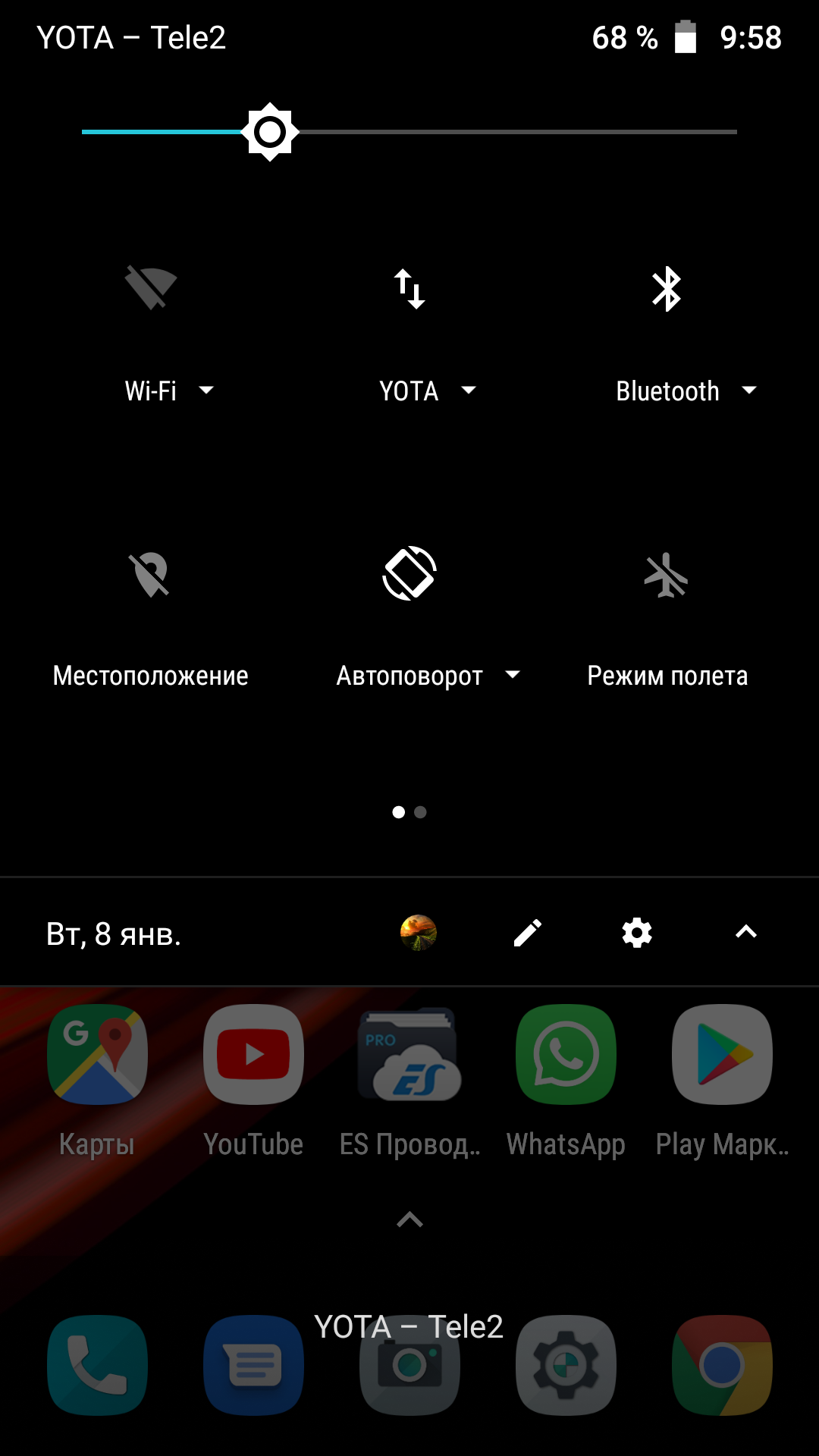This screenshot has height=1456, width=819.
Task: Edit quick settings tiles with the pencil
Action: click(x=528, y=933)
